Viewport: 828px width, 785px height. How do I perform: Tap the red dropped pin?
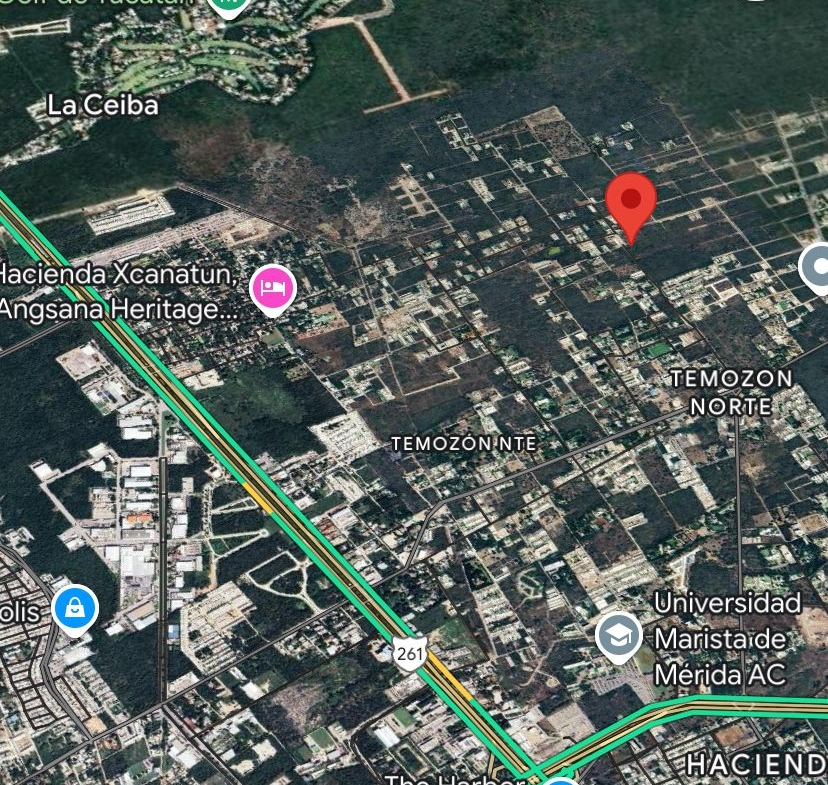click(631, 201)
